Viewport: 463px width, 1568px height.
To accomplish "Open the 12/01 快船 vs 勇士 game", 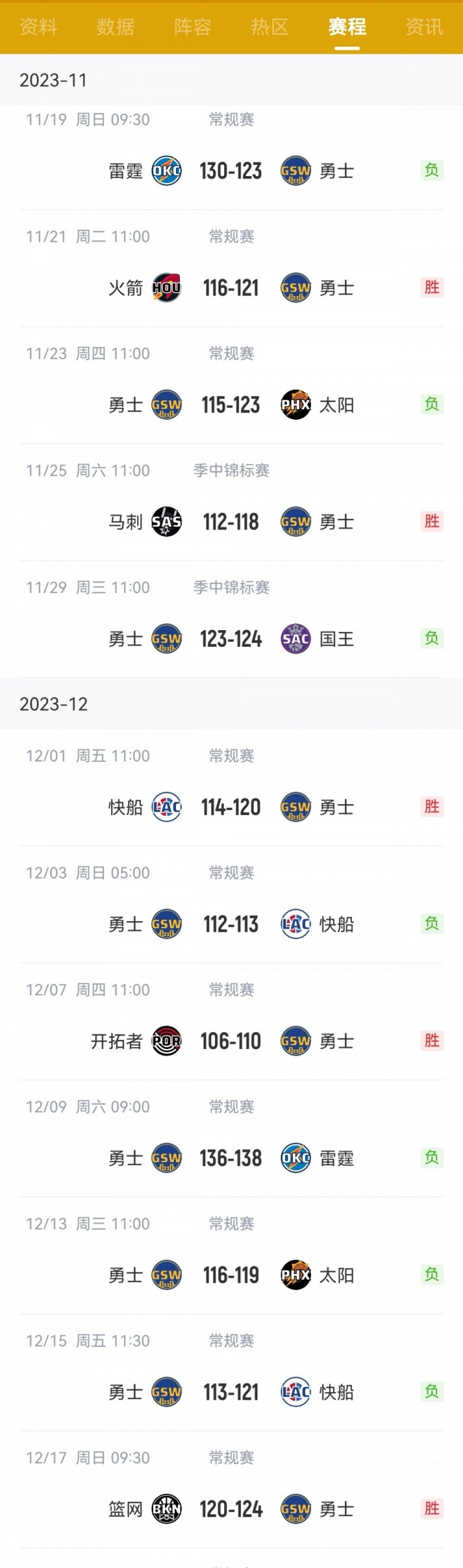I will [x=231, y=807].
